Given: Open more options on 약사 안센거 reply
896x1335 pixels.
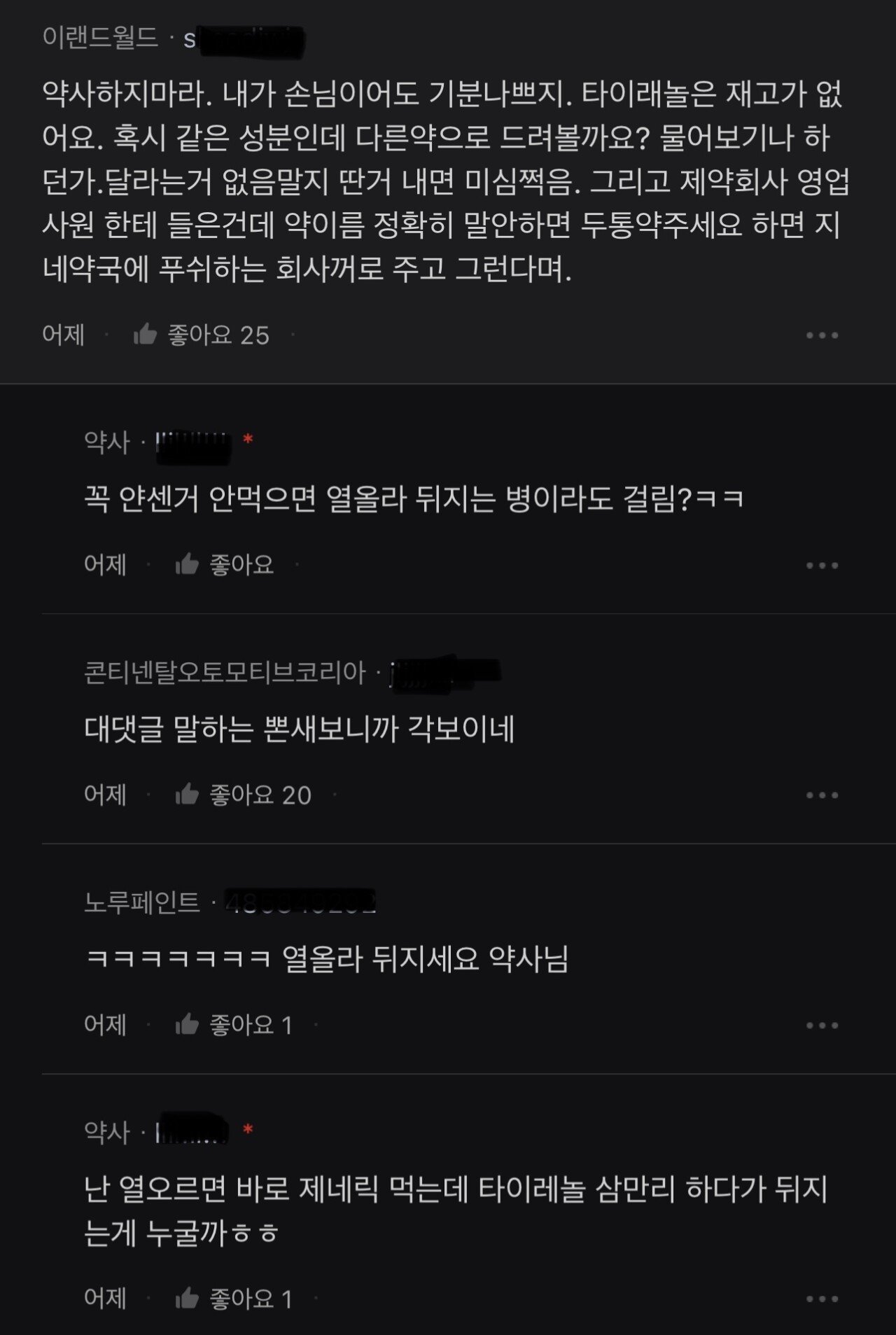Looking at the screenshot, I should [x=822, y=565].
